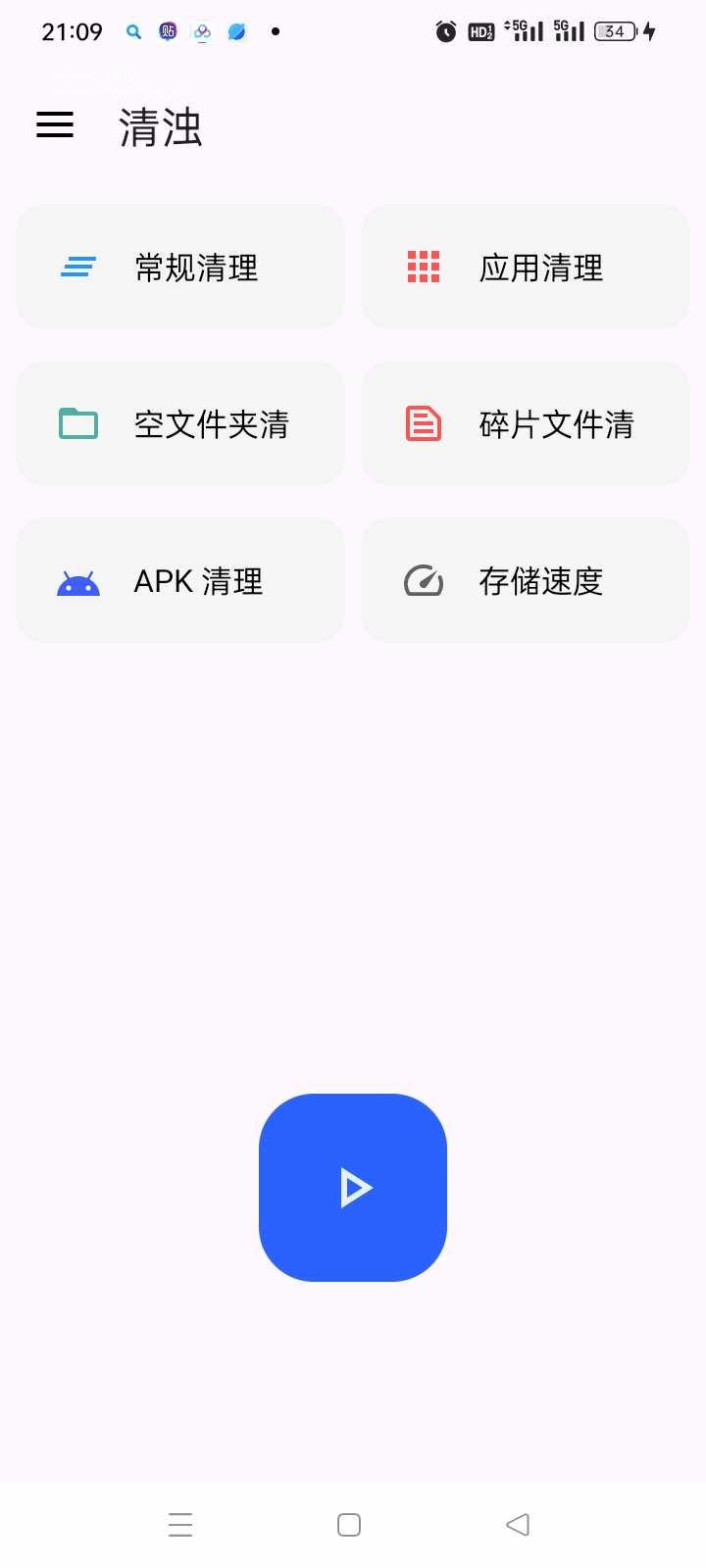
Task: Open the 常规清理 card
Action: (x=179, y=267)
